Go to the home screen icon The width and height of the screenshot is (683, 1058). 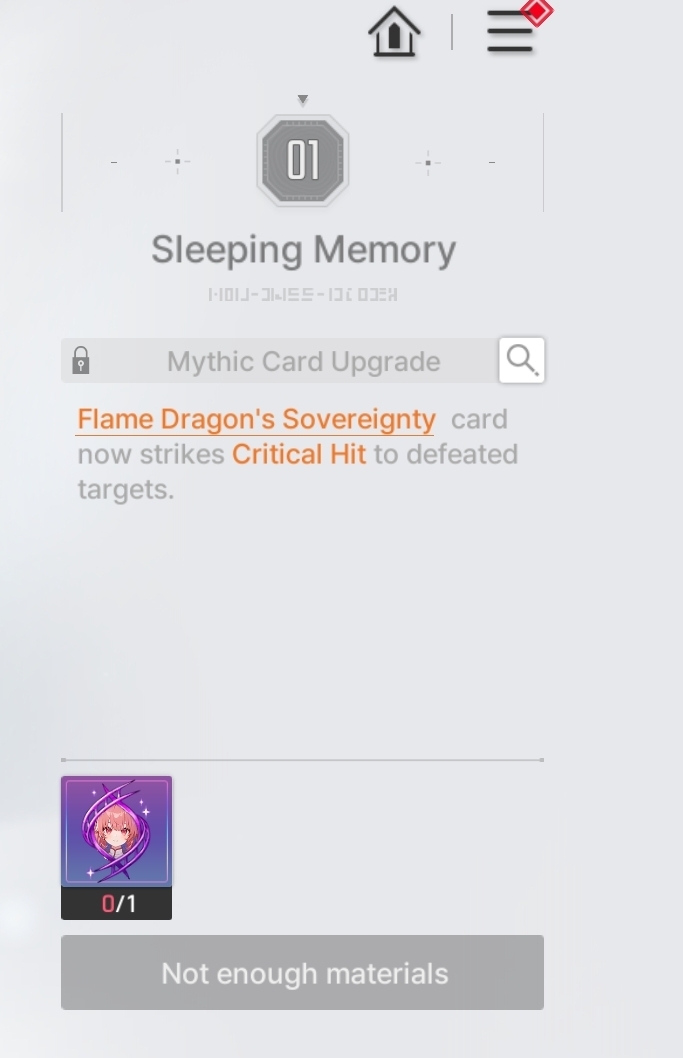(394, 33)
